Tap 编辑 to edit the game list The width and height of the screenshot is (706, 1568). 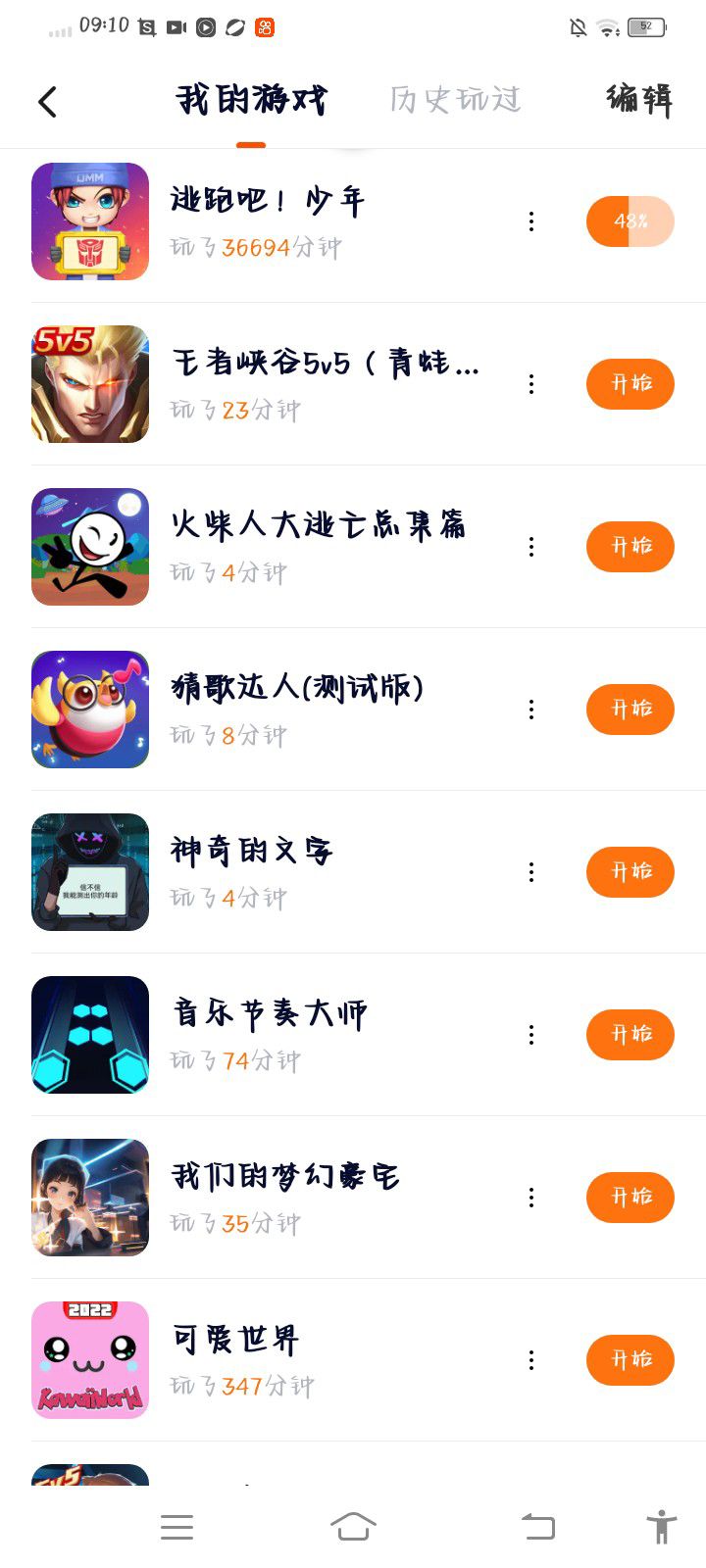639,100
